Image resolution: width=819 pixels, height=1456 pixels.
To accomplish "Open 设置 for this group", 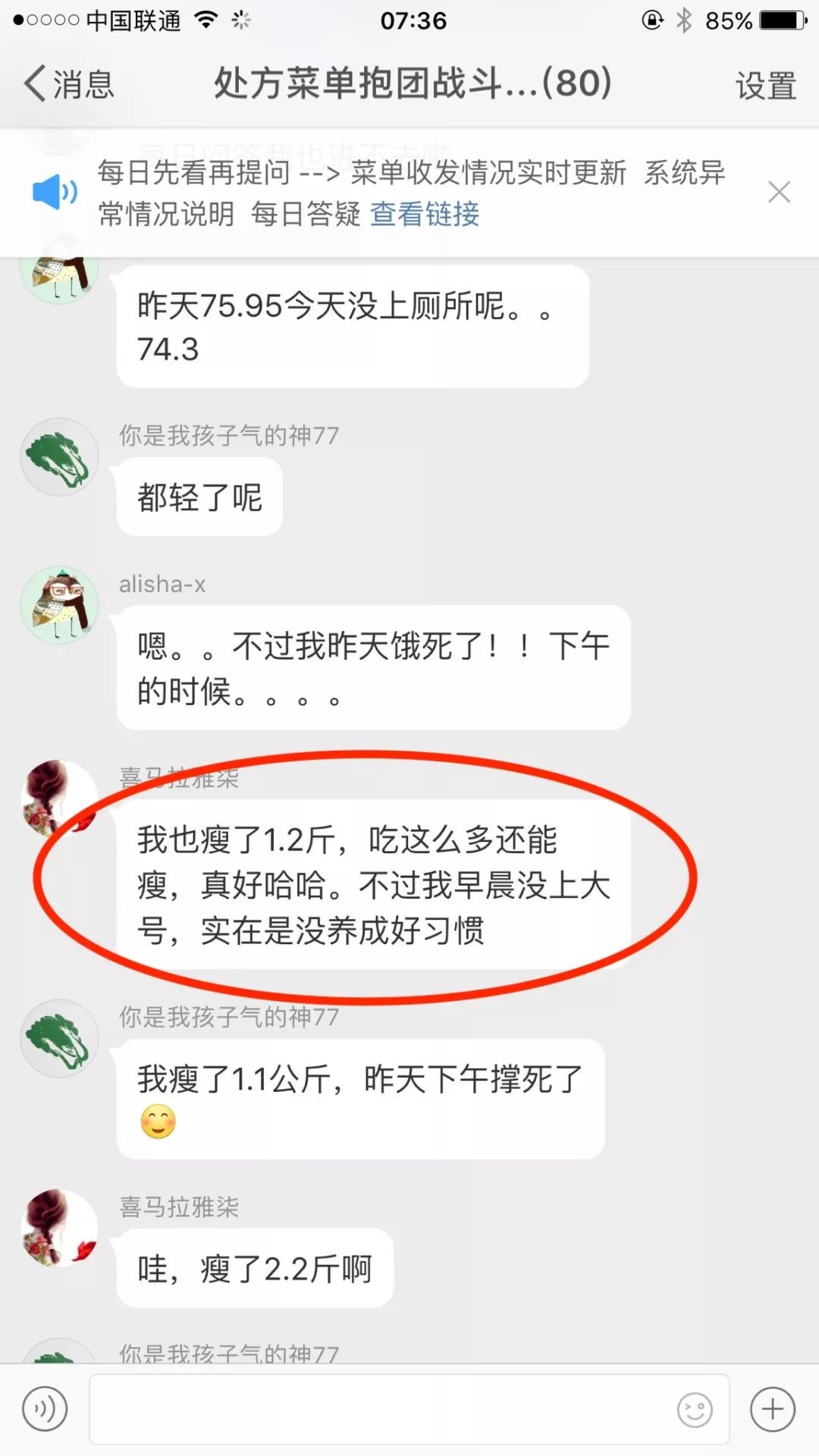I will [x=765, y=85].
